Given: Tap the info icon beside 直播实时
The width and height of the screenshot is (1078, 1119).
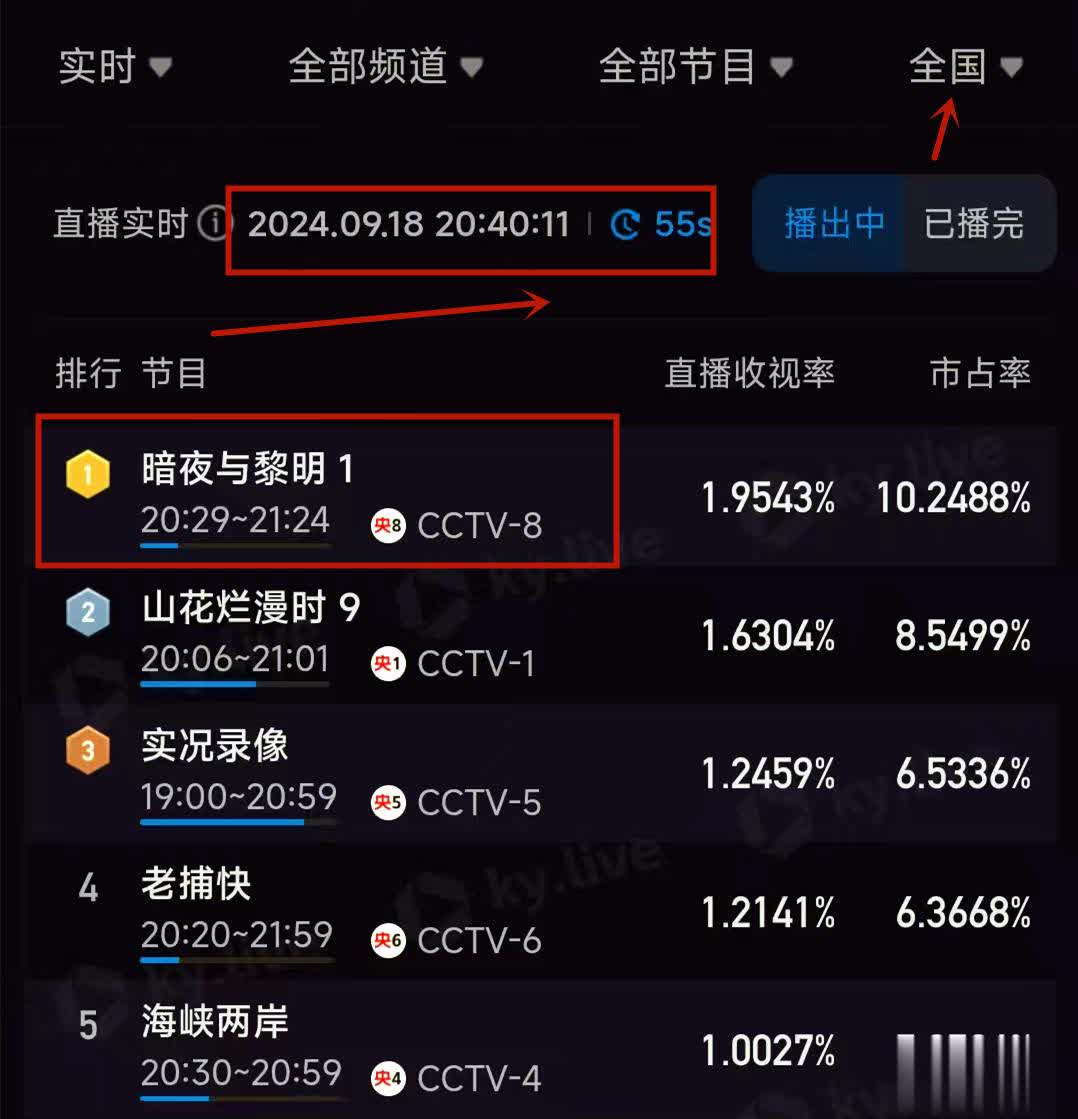Looking at the screenshot, I should 214,224.
